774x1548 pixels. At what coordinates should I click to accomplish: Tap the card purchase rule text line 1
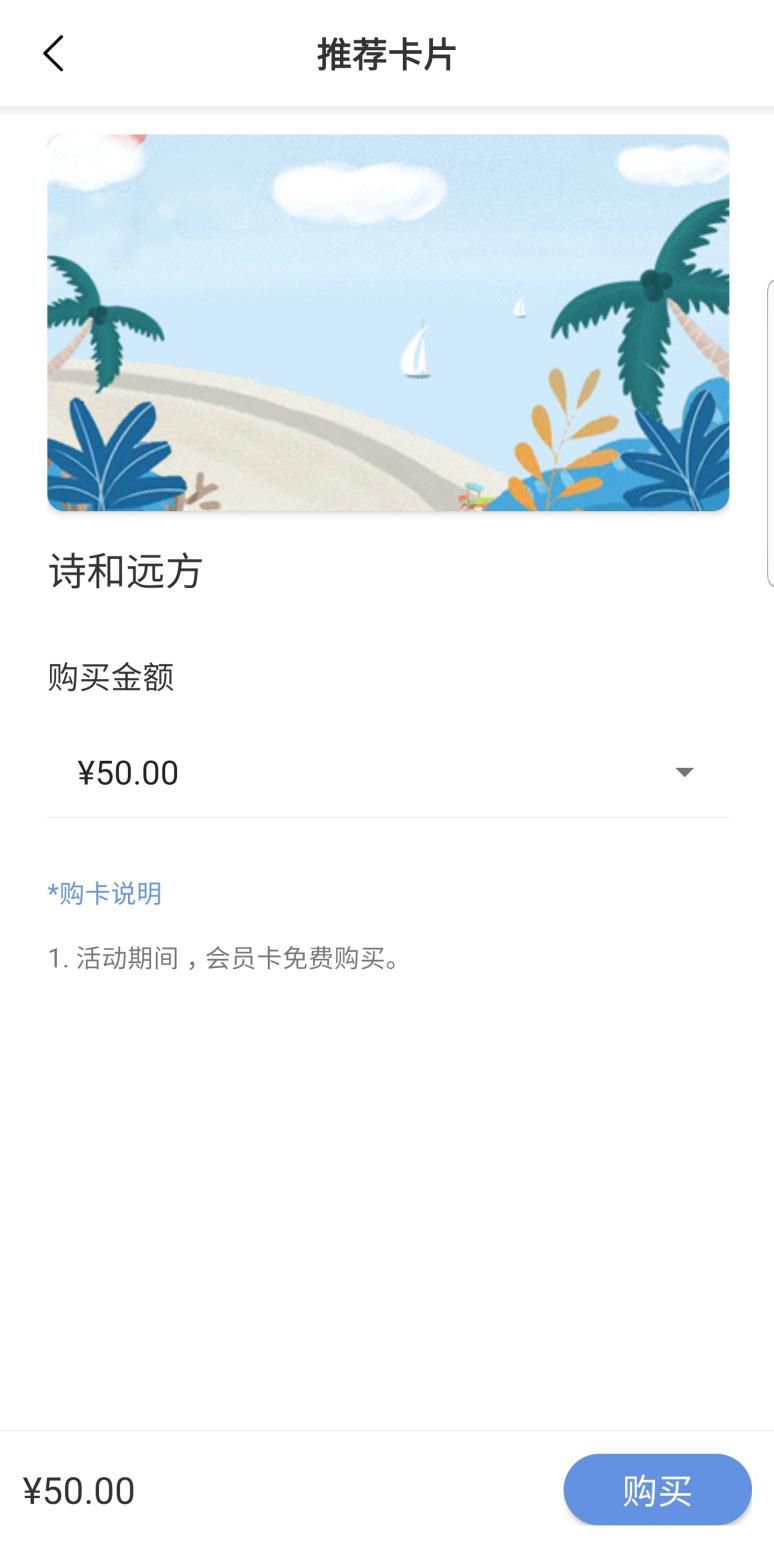click(x=225, y=958)
